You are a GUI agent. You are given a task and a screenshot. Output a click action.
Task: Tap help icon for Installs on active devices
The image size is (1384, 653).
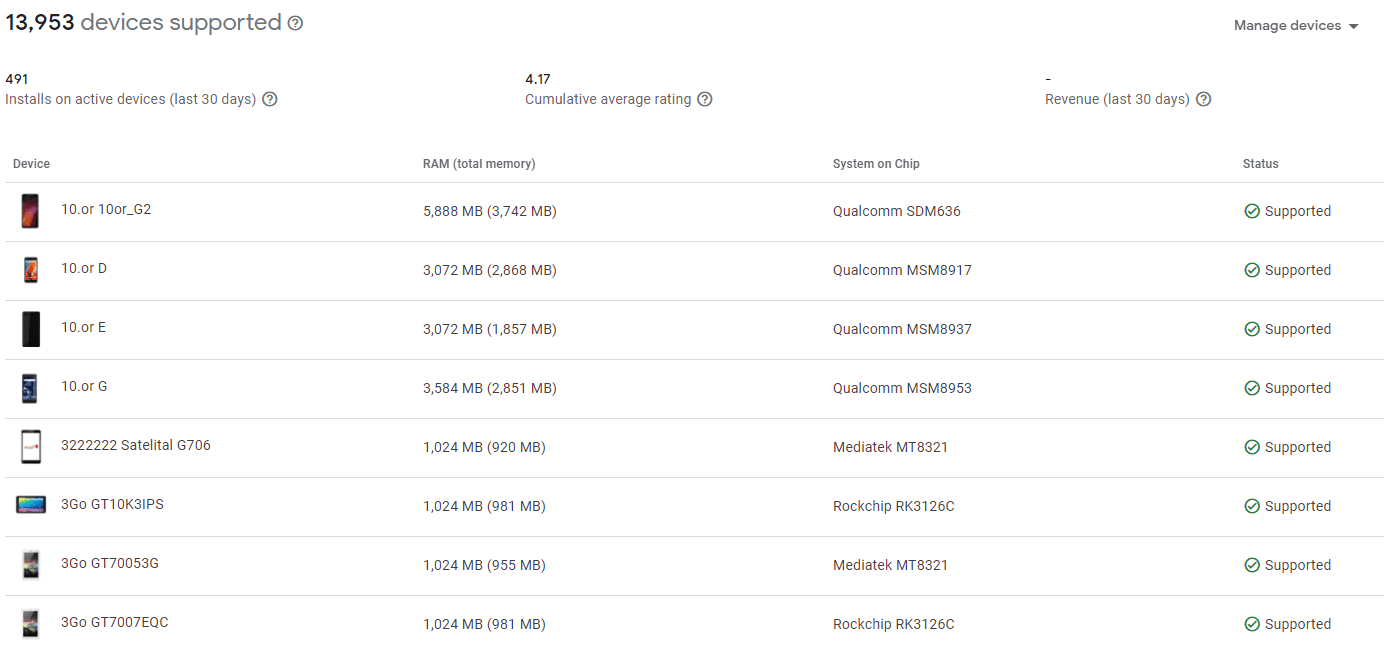pyautogui.click(x=270, y=99)
